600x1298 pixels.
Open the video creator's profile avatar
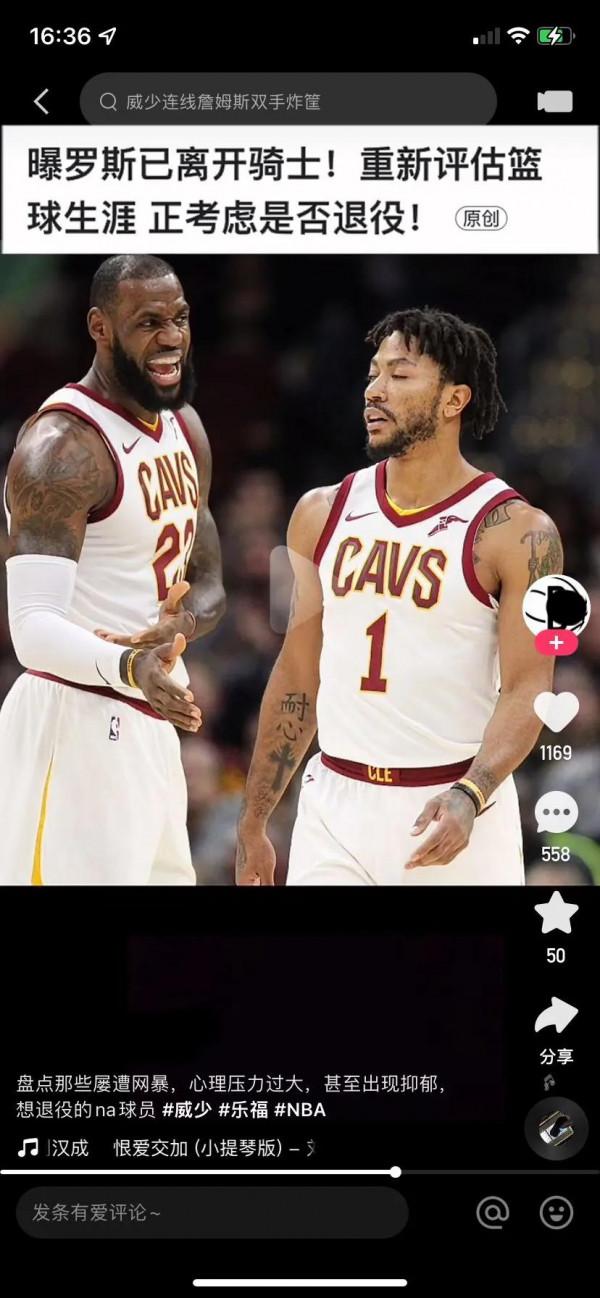[556, 606]
